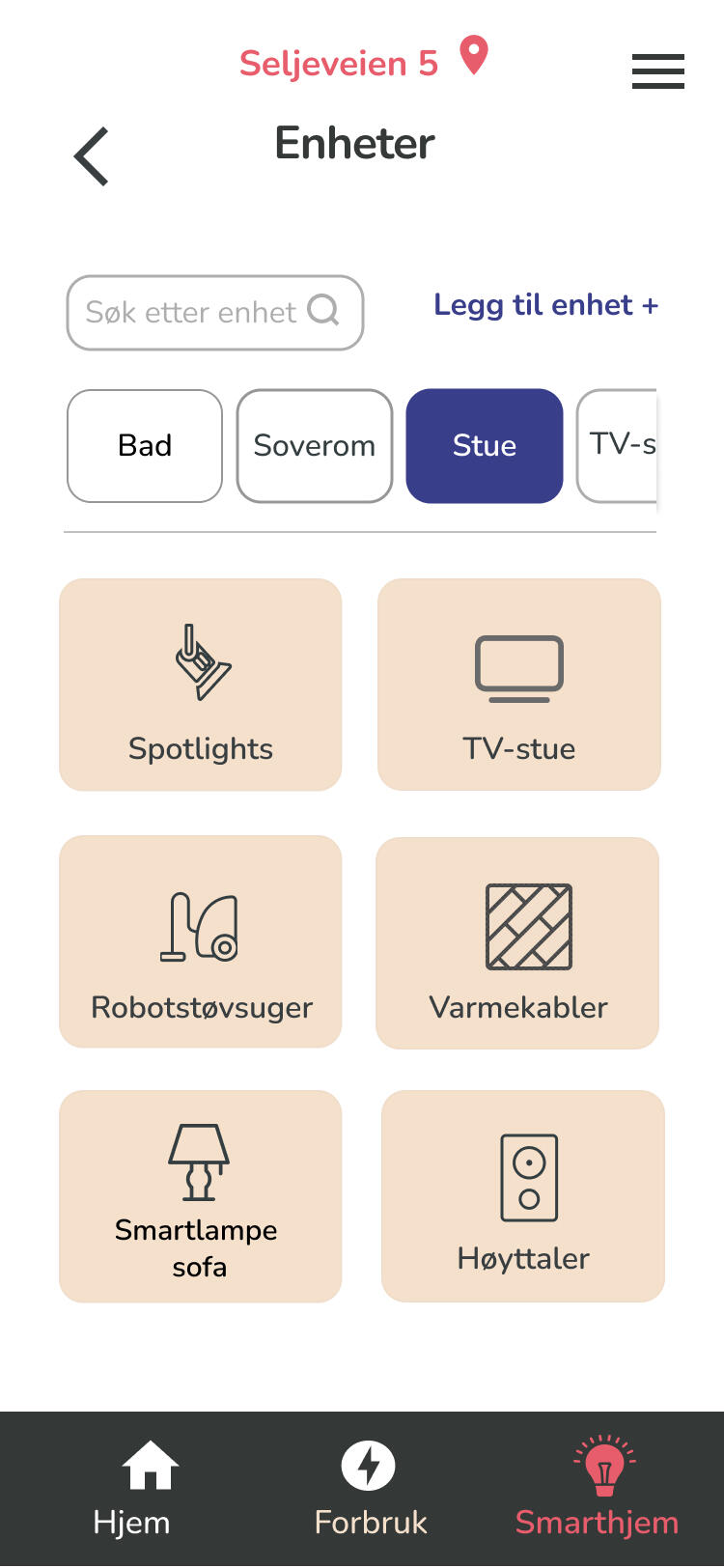Tap 'Legg til enhet +' to add device
724x1568 pixels.
[x=545, y=305]
